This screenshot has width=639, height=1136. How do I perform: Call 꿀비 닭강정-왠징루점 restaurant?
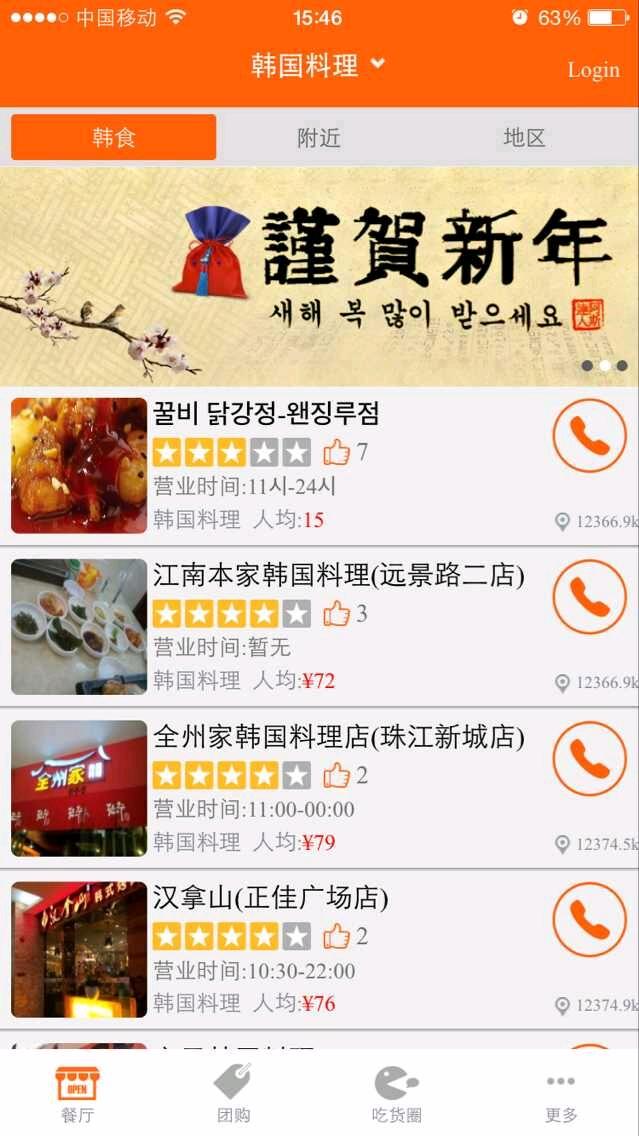coord(589,436)
